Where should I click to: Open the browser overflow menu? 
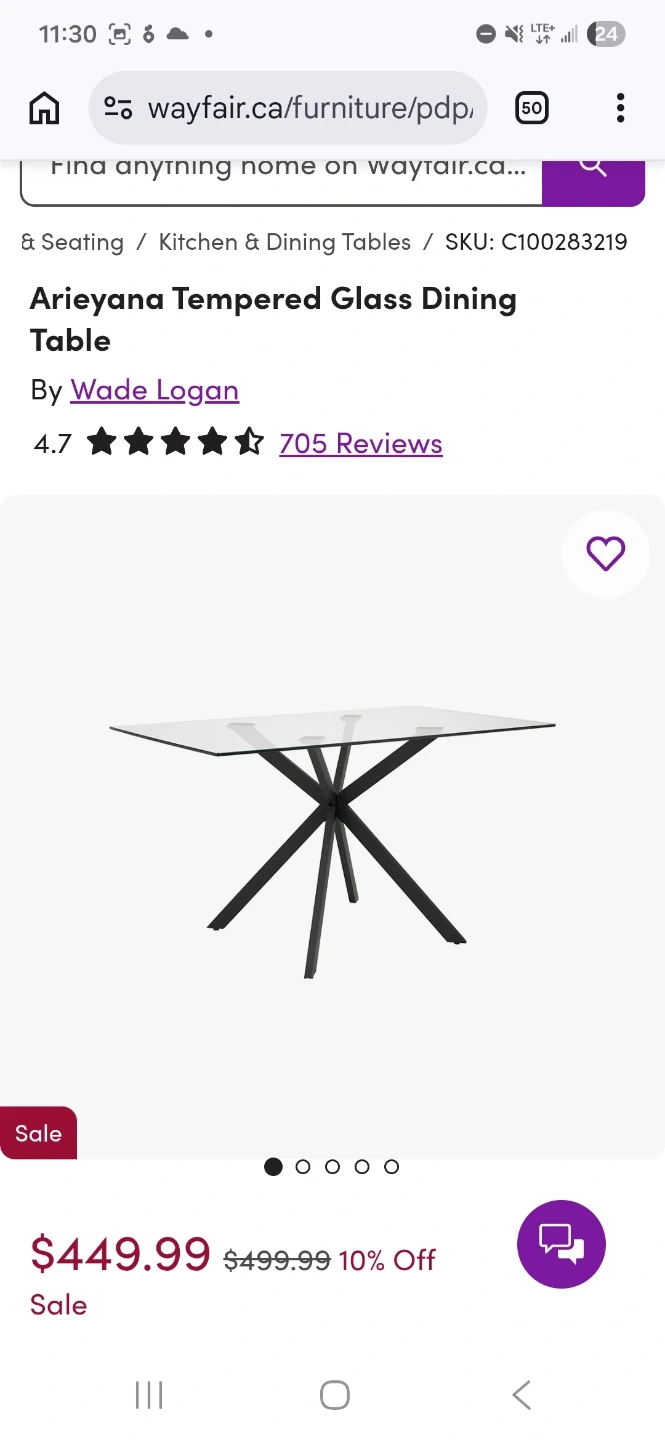(620, 108)
